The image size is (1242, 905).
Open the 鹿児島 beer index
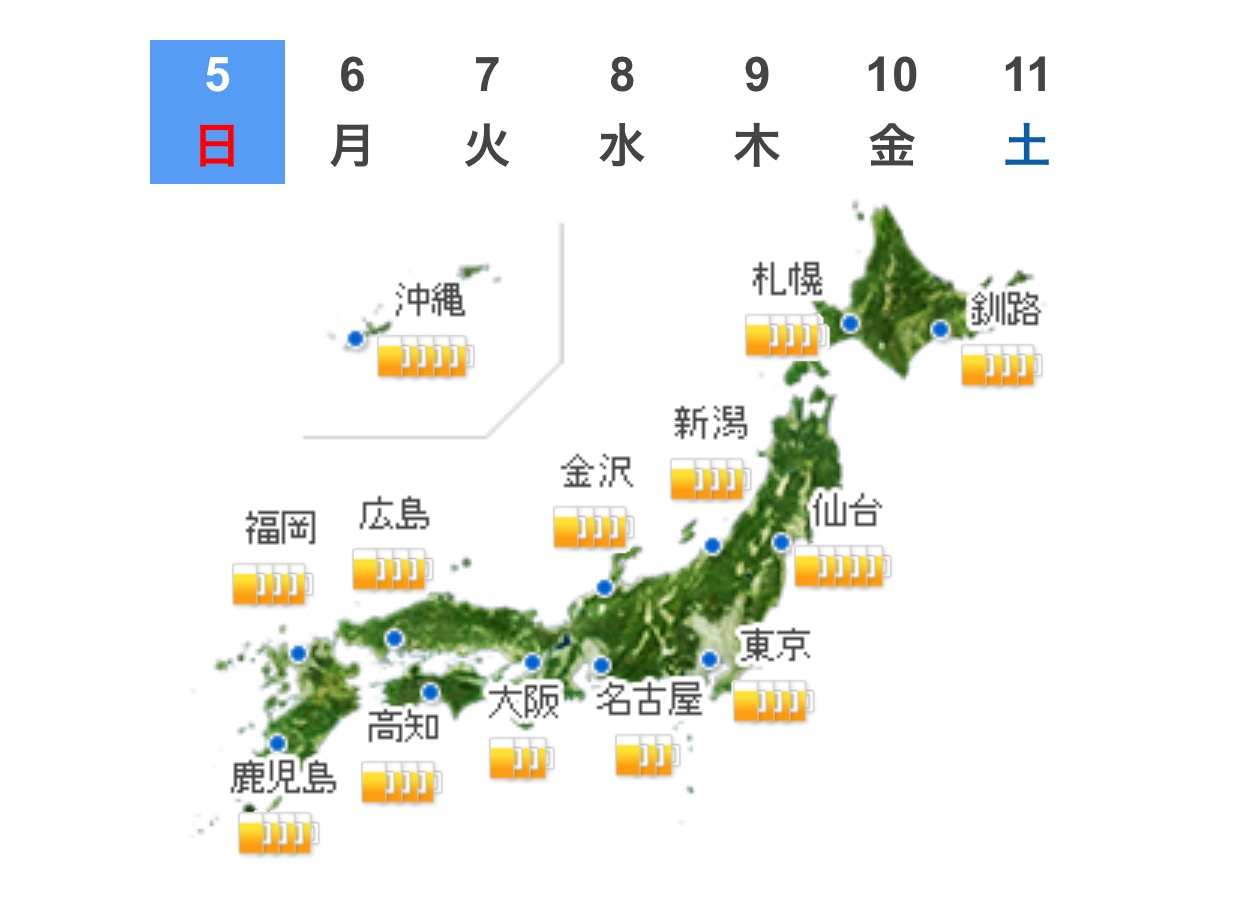pos(278,832)
